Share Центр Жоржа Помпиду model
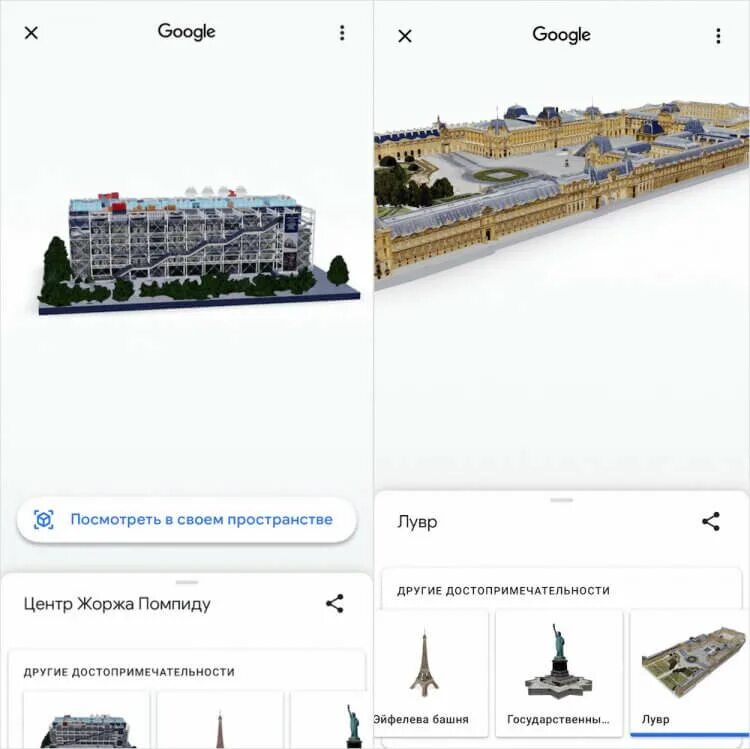 (x=335, y=603)
